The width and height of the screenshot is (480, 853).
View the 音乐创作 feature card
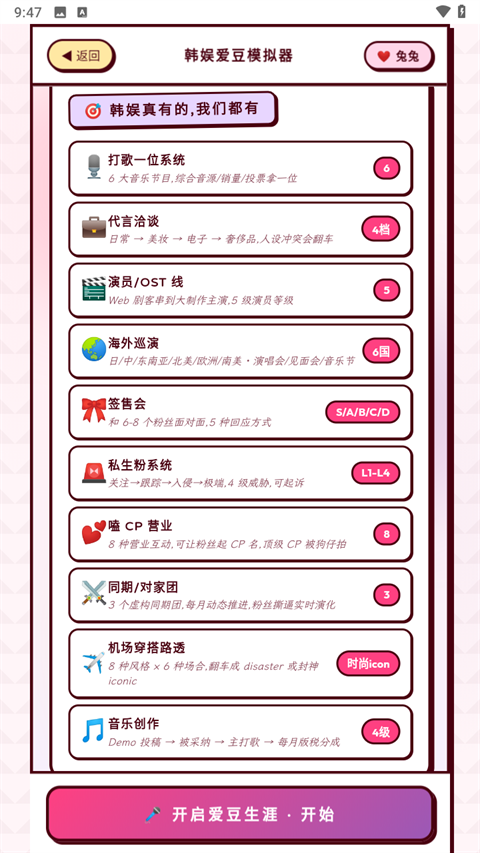[240, 732]
